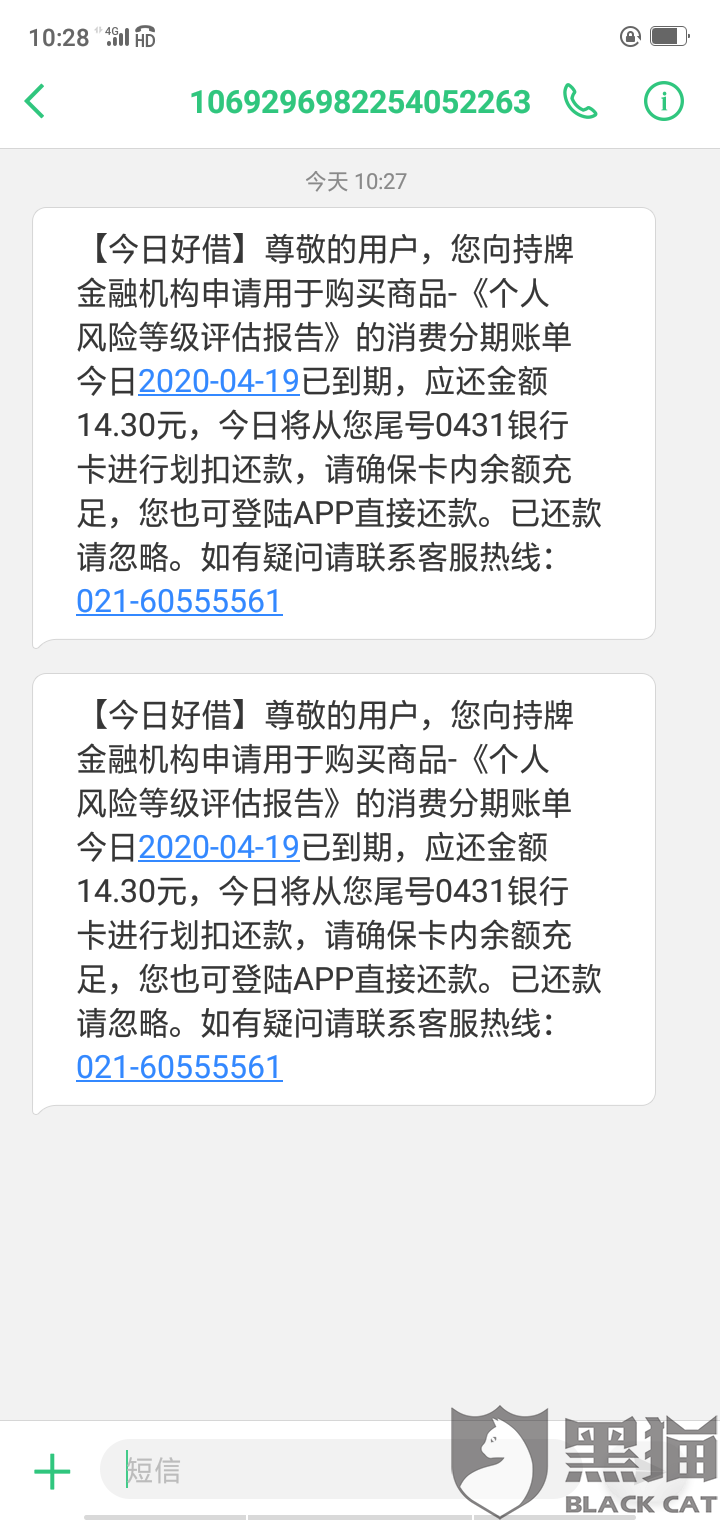720x1520 pixels.
Task: Tap the 2020-04-19 date link in first message
Action: (219, 381)
